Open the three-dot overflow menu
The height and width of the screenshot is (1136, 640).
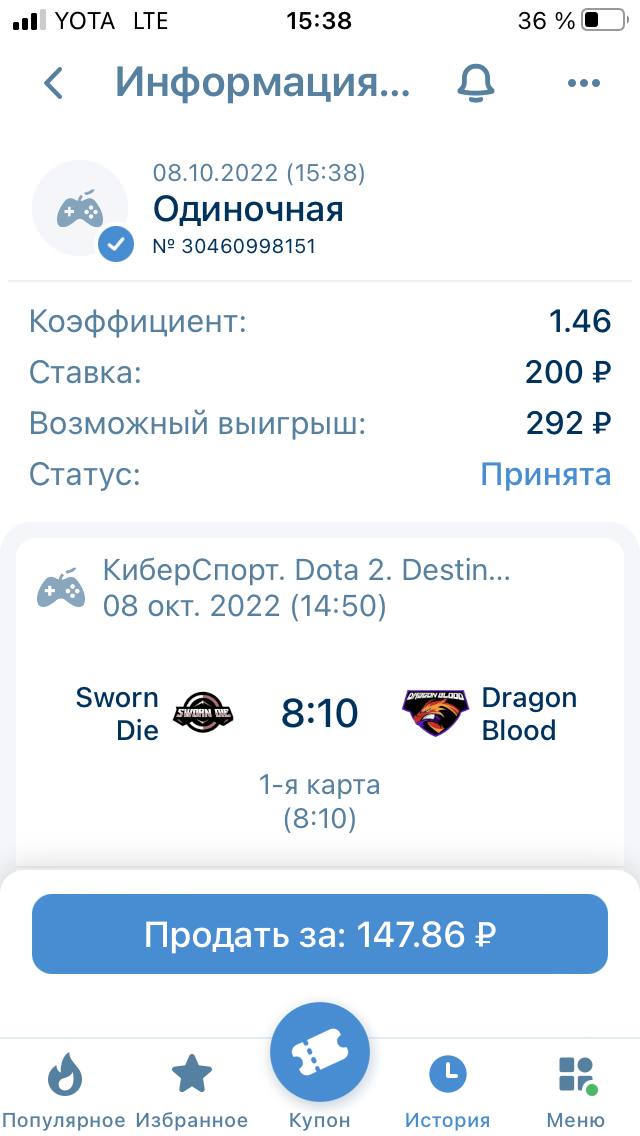click(x=583, y=84)
